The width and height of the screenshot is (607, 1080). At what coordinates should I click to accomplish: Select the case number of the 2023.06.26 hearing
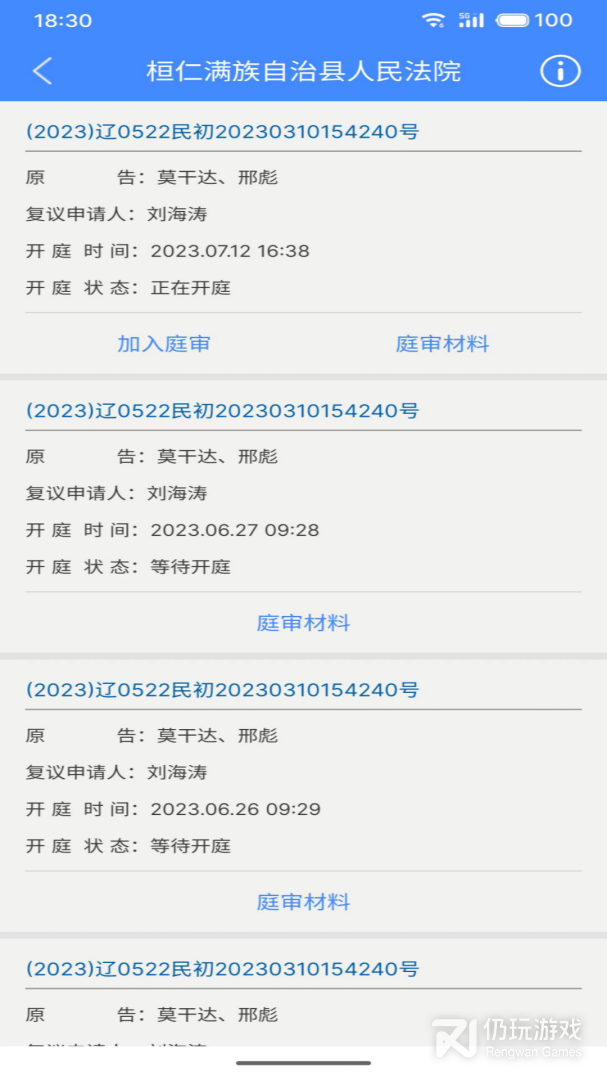pos(222,690)
